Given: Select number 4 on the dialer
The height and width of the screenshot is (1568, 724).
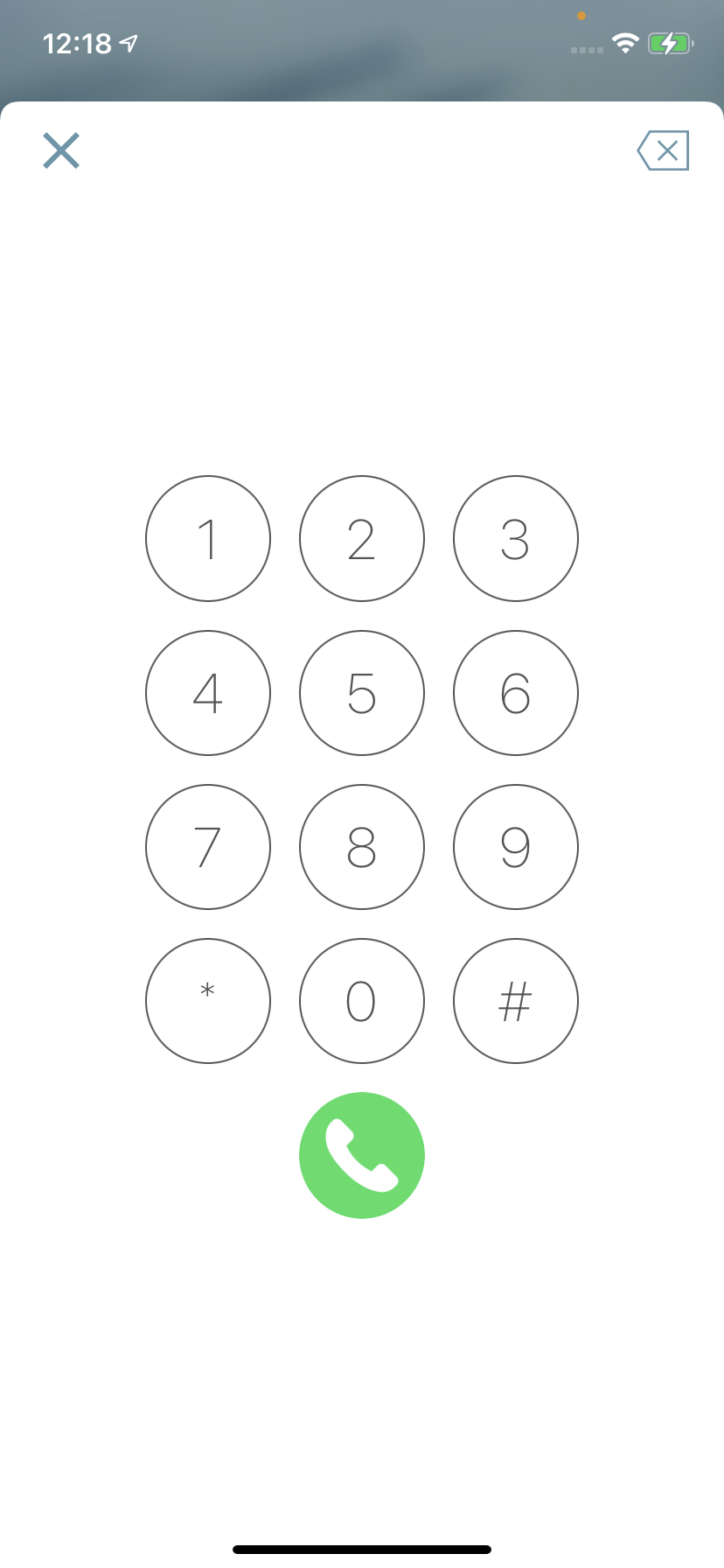Looking at the screenshot, I should click(208, 693).
